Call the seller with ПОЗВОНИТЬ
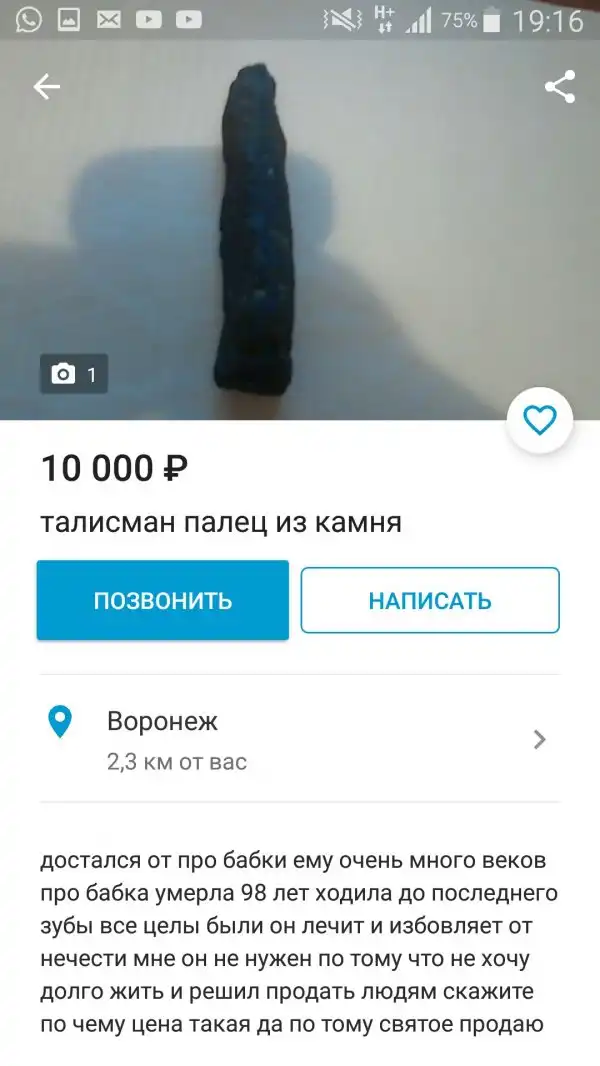Viewport: 600px width, 1066px height. pyautogui.click(x=163, y=600)
